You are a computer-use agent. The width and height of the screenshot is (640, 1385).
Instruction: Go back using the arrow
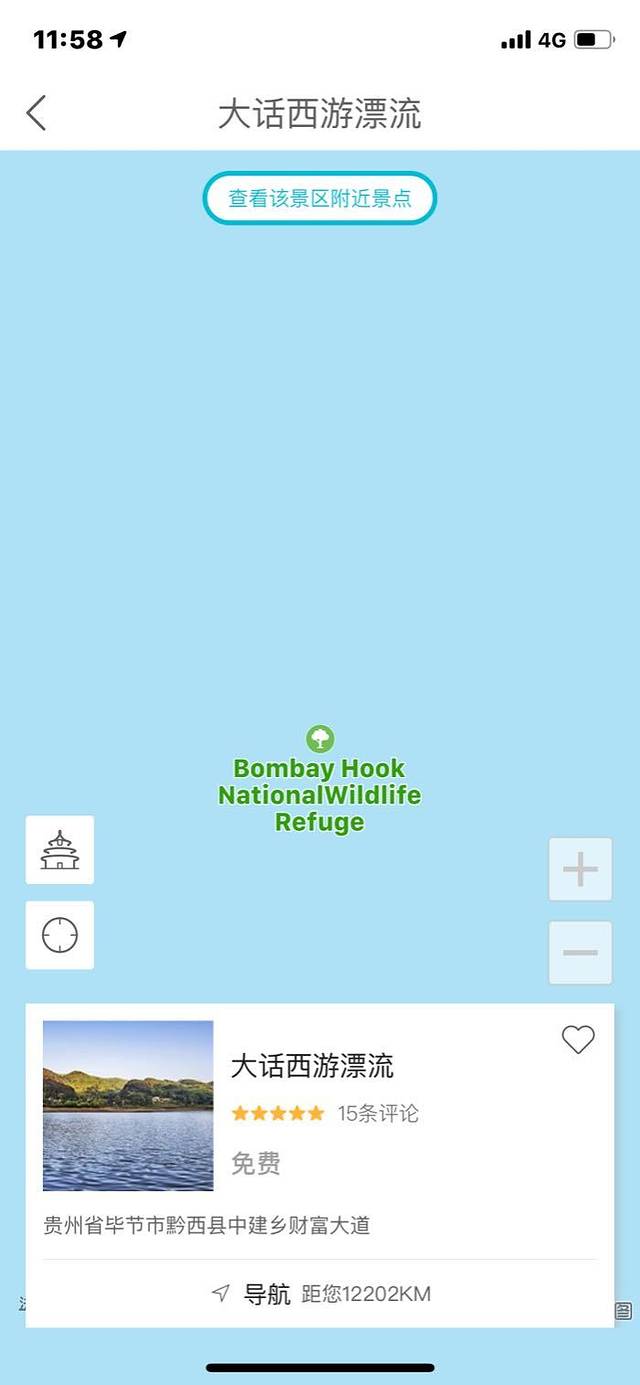tap(36, 113)
